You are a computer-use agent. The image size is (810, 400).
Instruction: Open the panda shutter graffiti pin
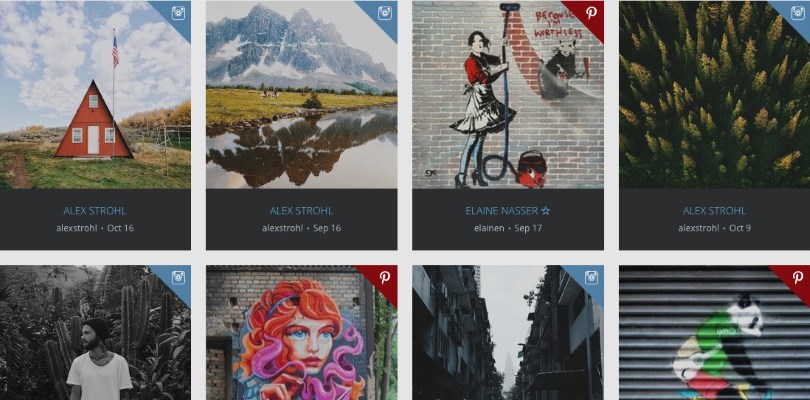(x=713, y=335)
